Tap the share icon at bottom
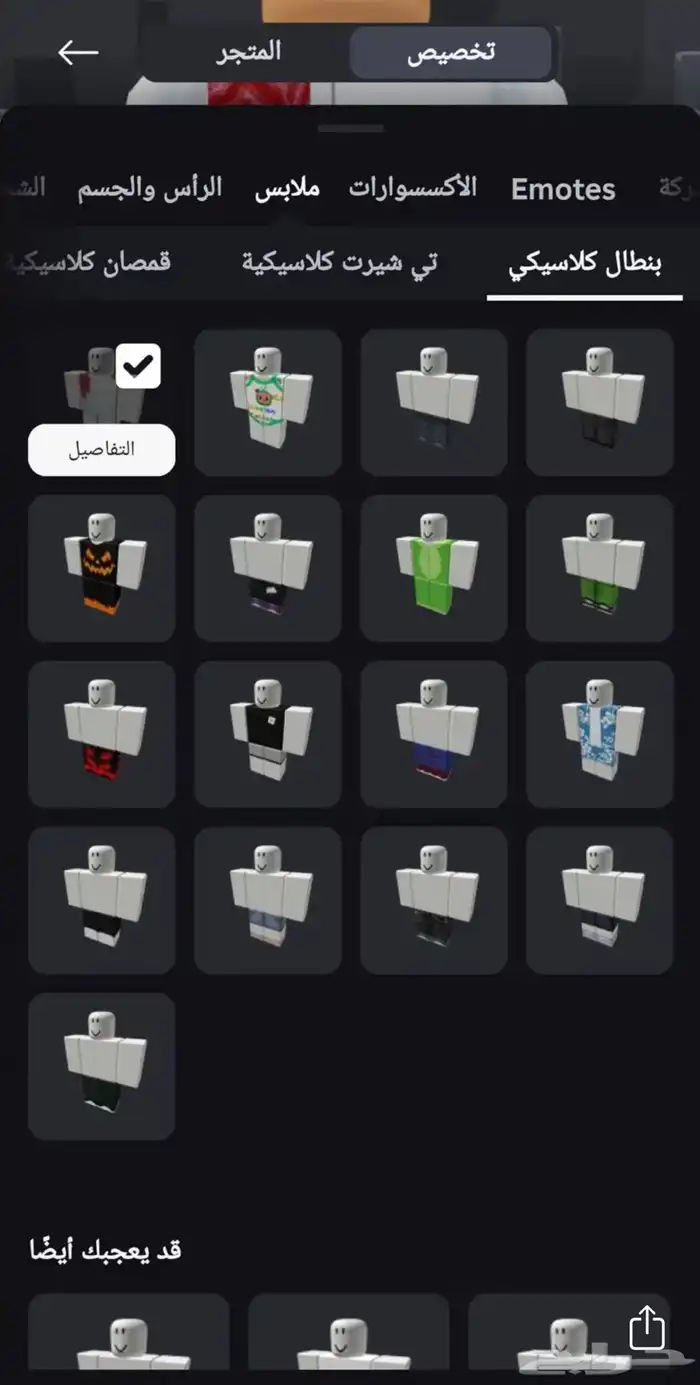Screen dimensions: 700x1385 [647, 1327]
